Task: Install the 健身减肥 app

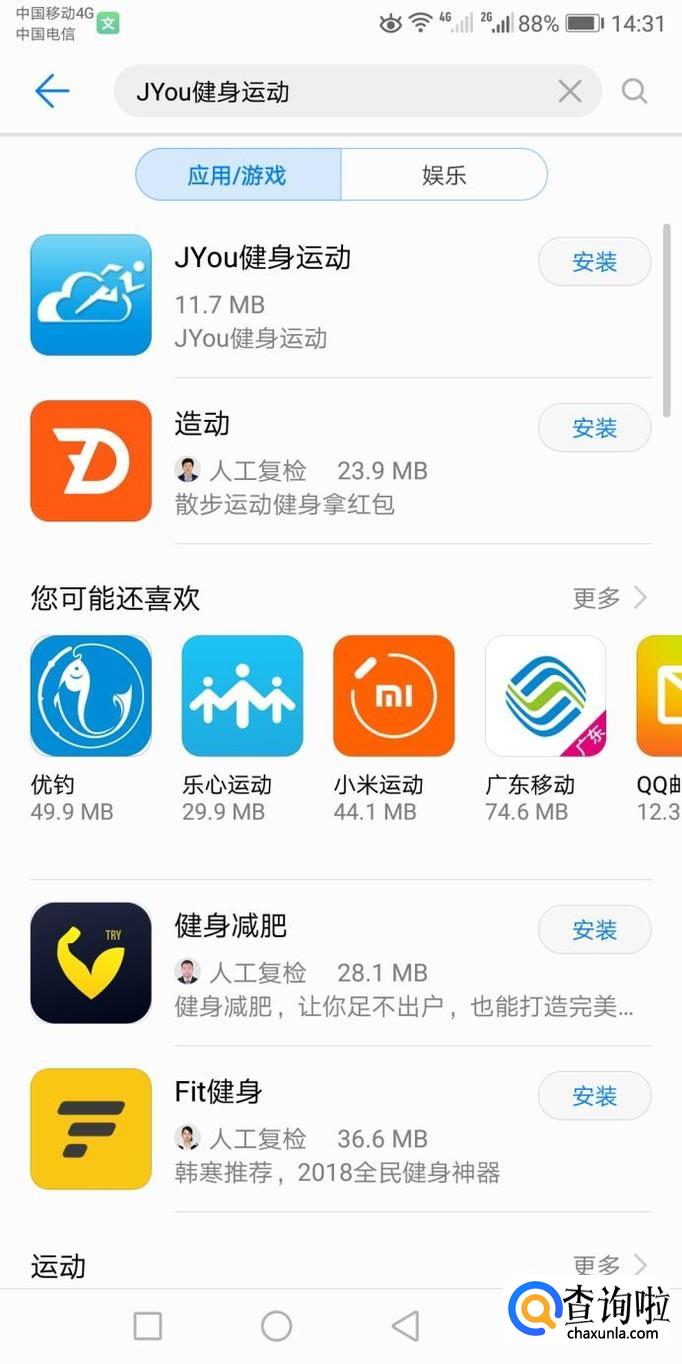Action: [594, 930]
